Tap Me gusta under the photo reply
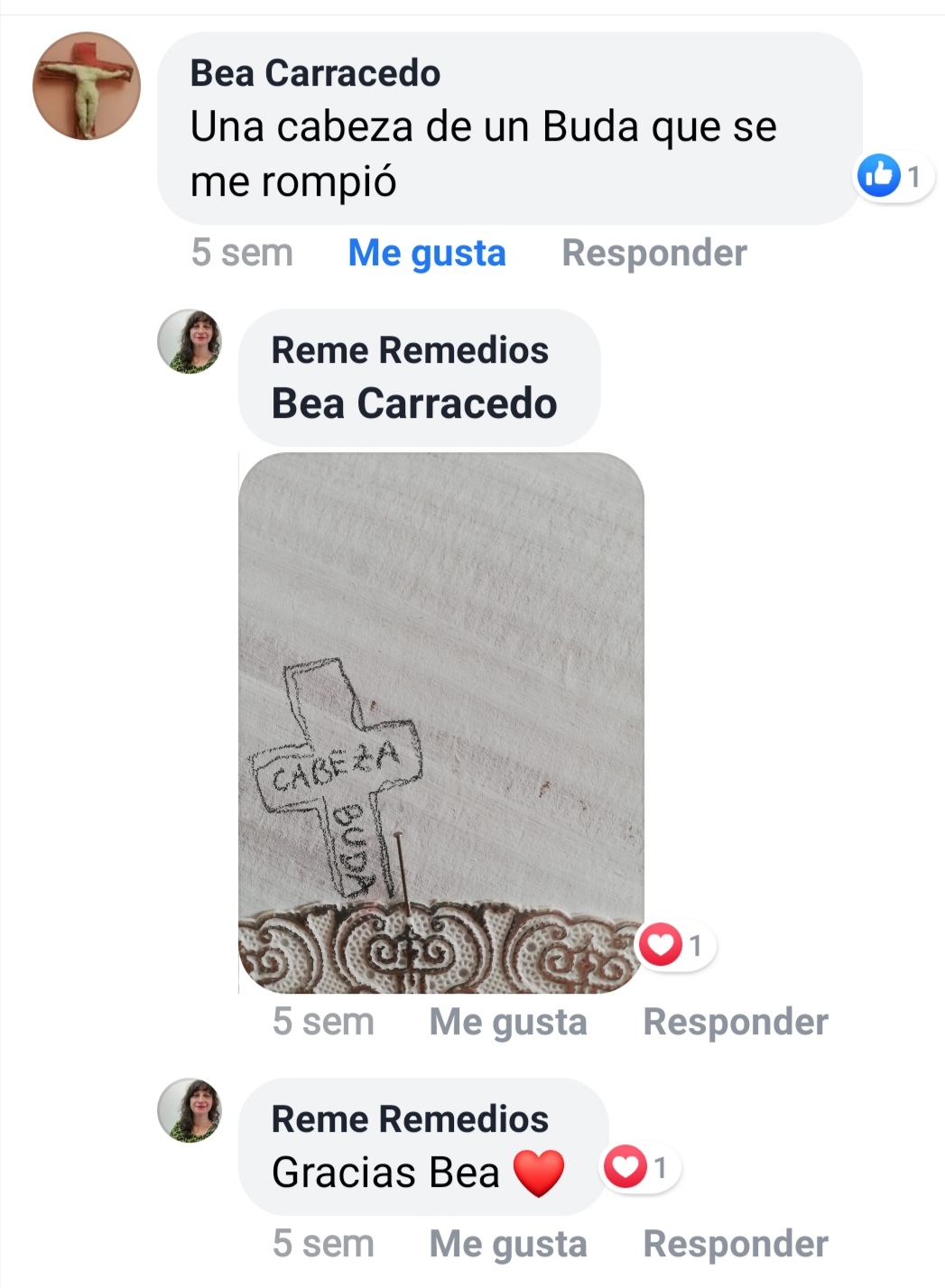 pos(507,1022)
